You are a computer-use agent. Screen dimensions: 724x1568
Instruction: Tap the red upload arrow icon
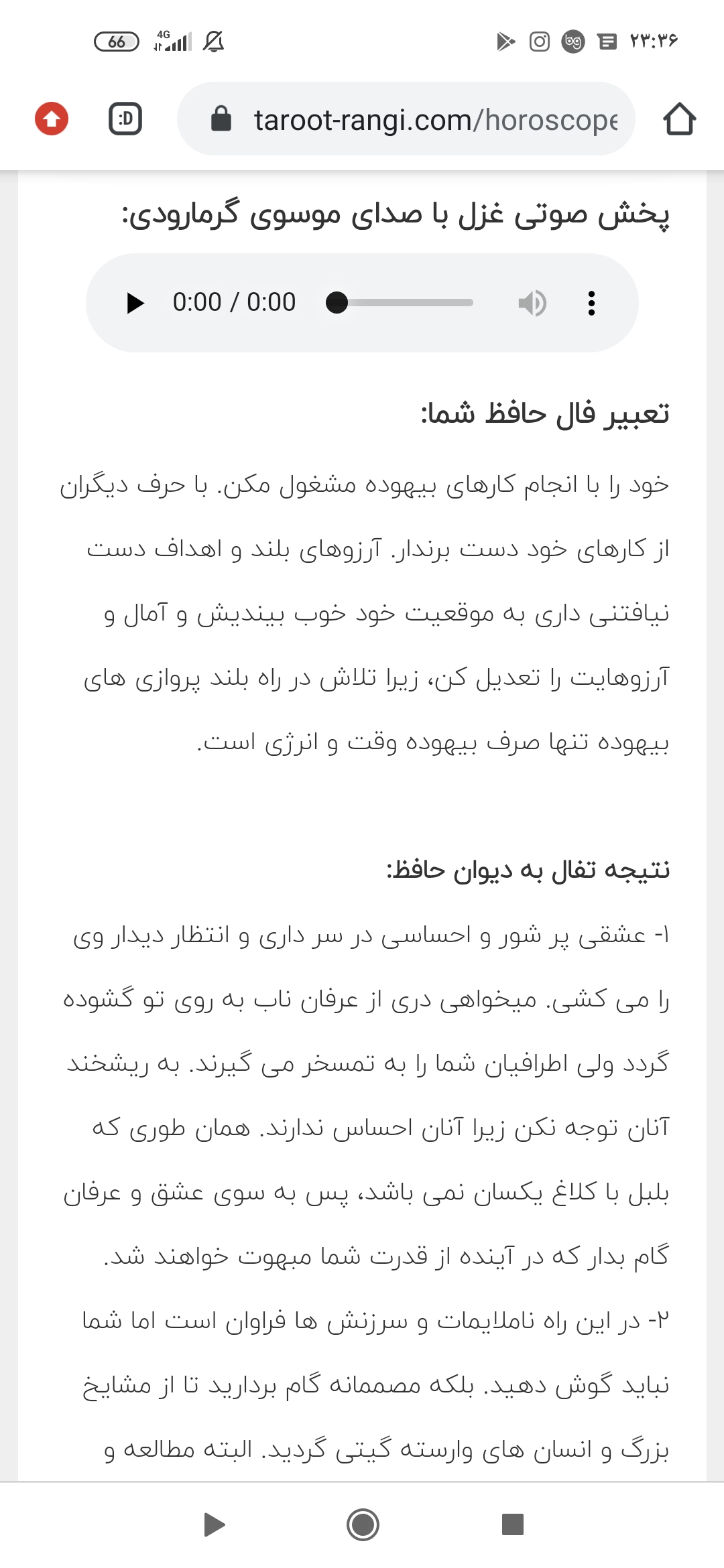[x=52, y=119]
